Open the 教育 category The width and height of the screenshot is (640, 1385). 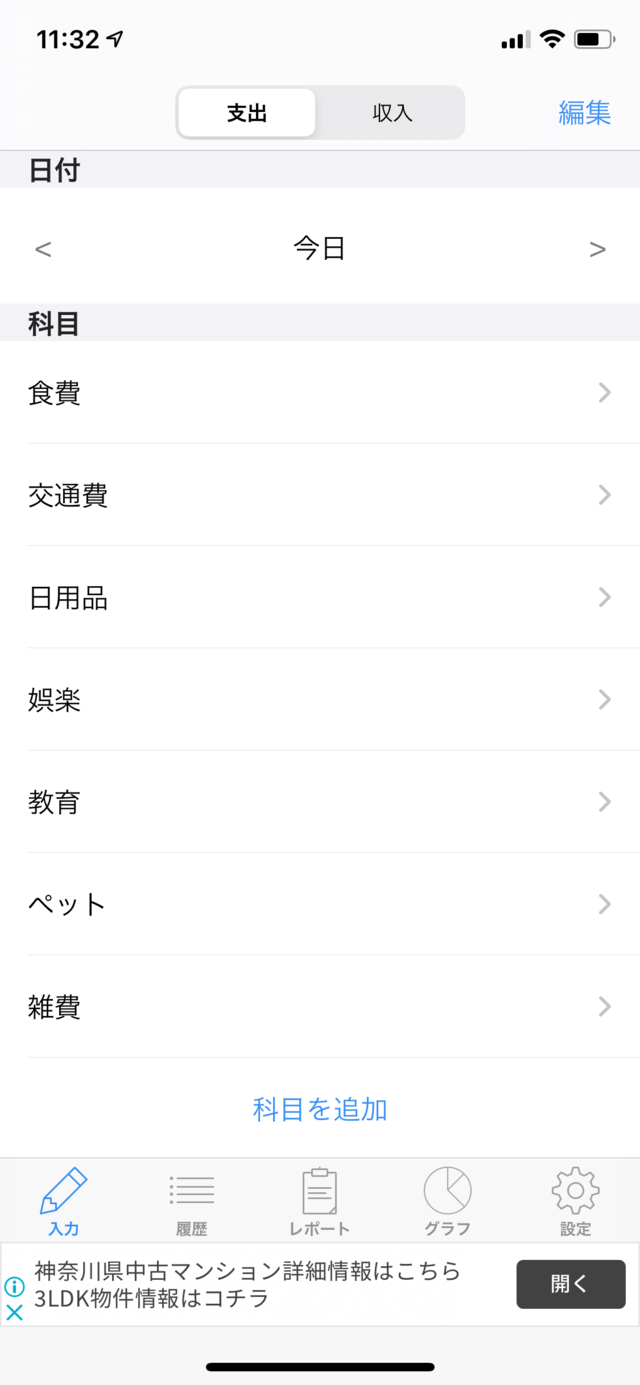click(320, 802)
